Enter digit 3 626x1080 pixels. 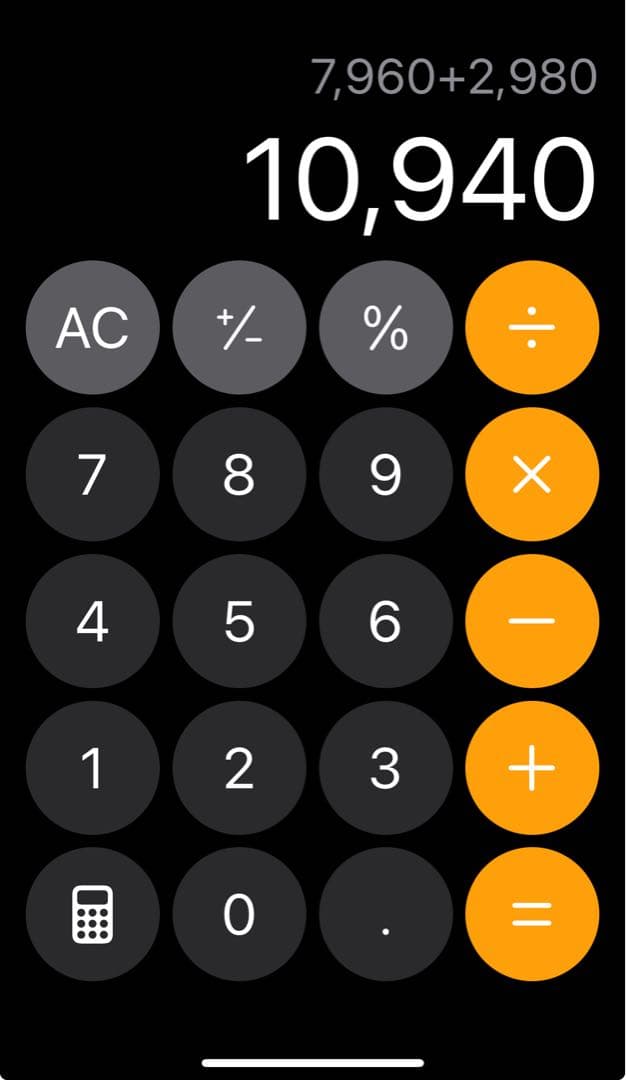click(x=386, y=767)
